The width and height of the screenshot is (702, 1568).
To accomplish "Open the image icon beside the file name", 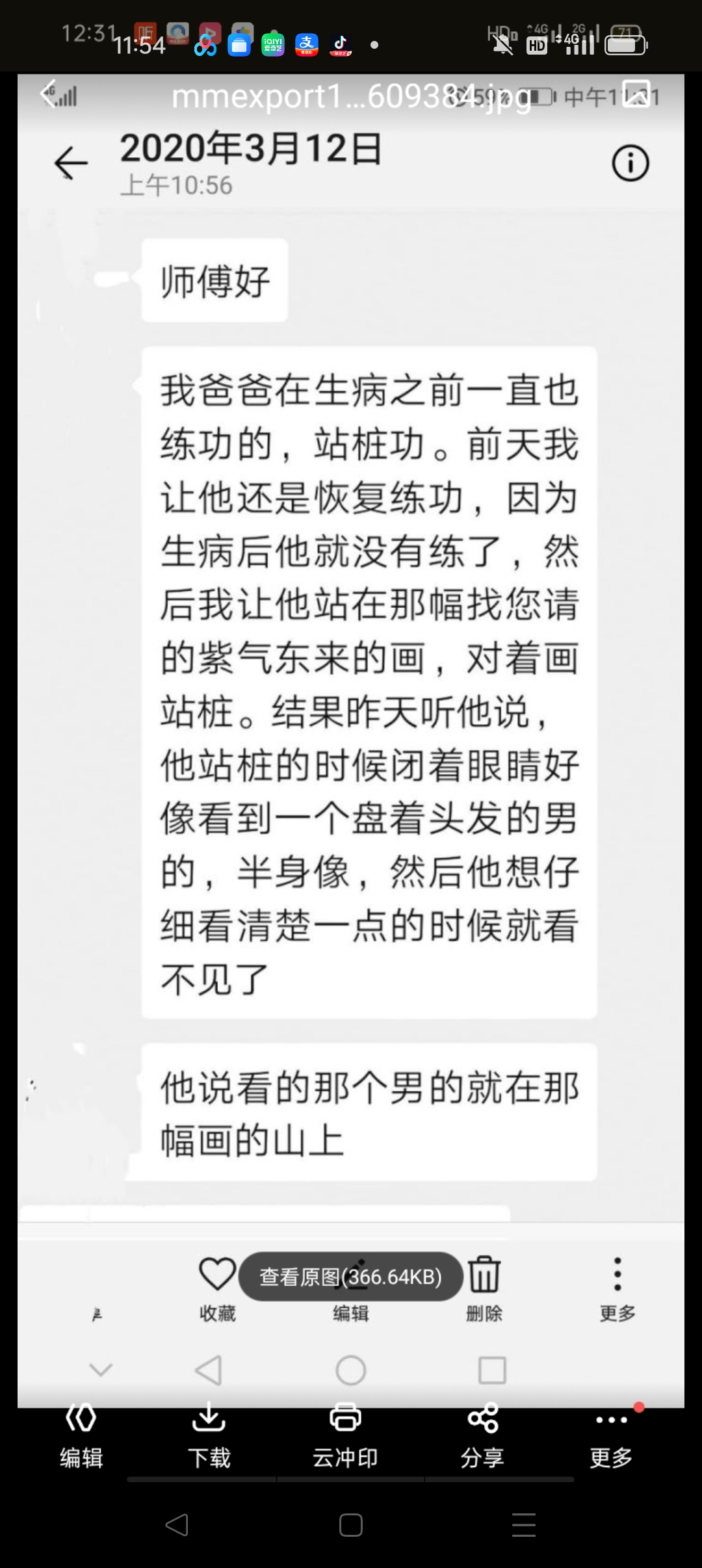I will pyautogui.click(x=636, y=95).
